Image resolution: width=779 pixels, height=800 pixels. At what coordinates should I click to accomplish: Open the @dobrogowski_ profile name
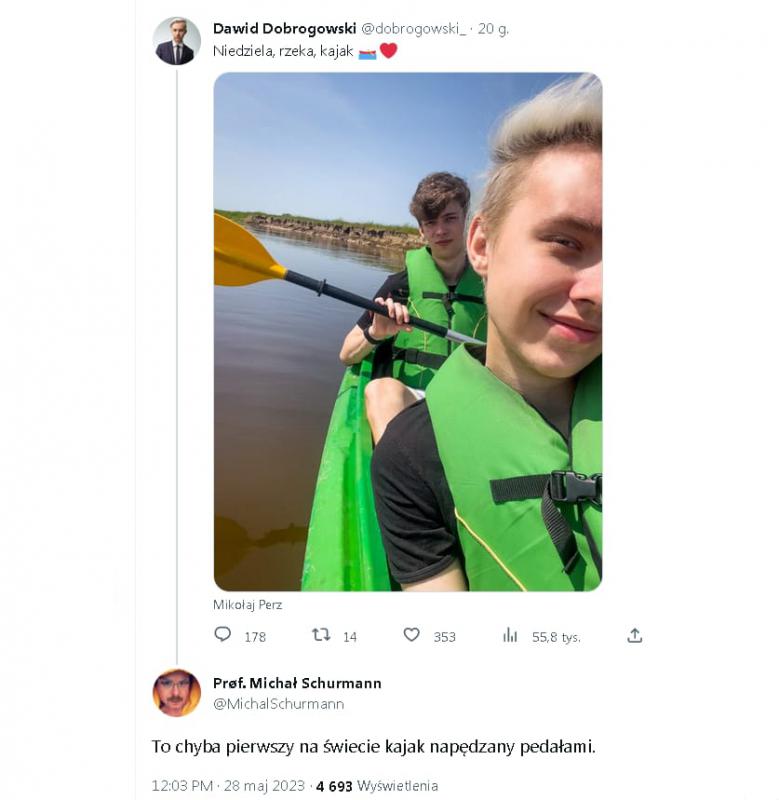click(284, 28)
